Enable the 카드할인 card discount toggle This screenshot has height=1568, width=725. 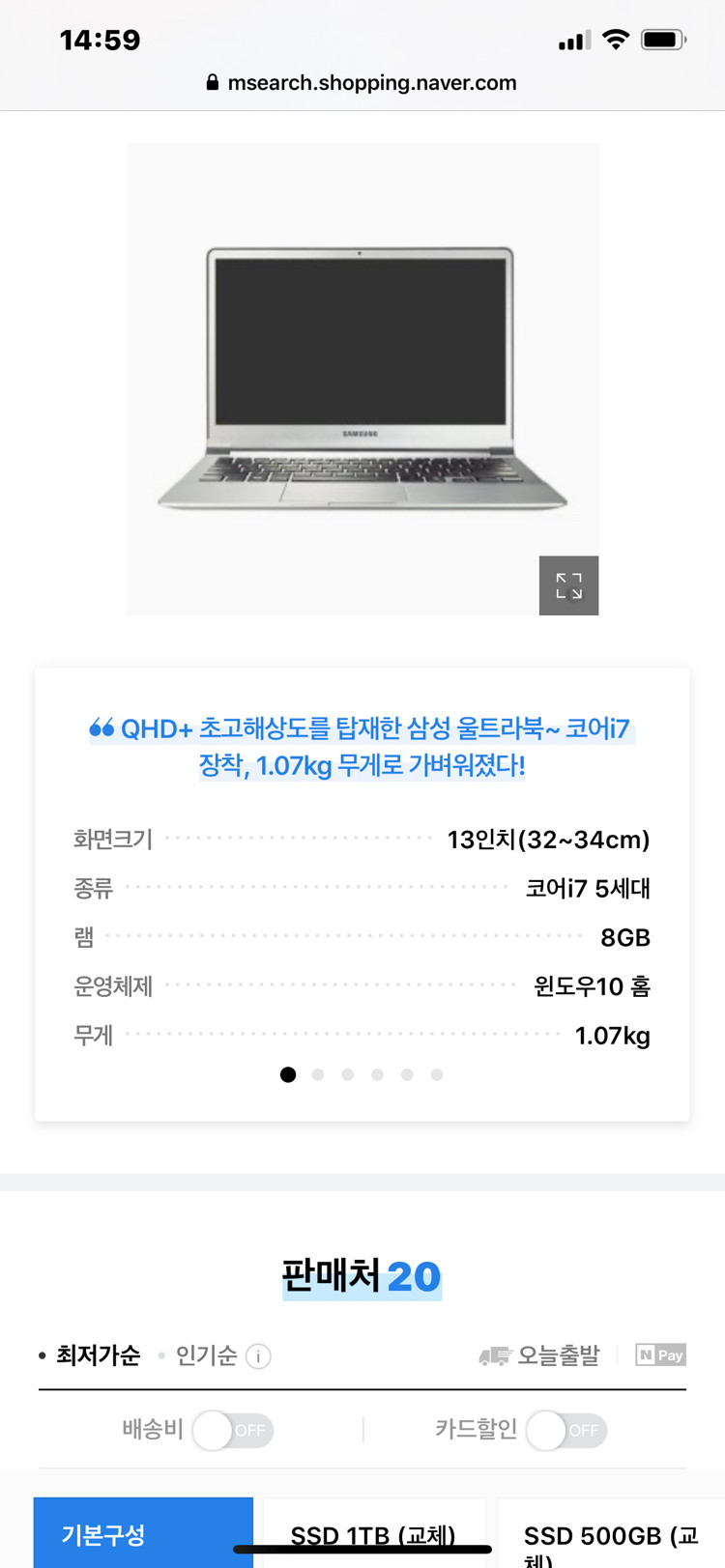(x=566, y=1430)
